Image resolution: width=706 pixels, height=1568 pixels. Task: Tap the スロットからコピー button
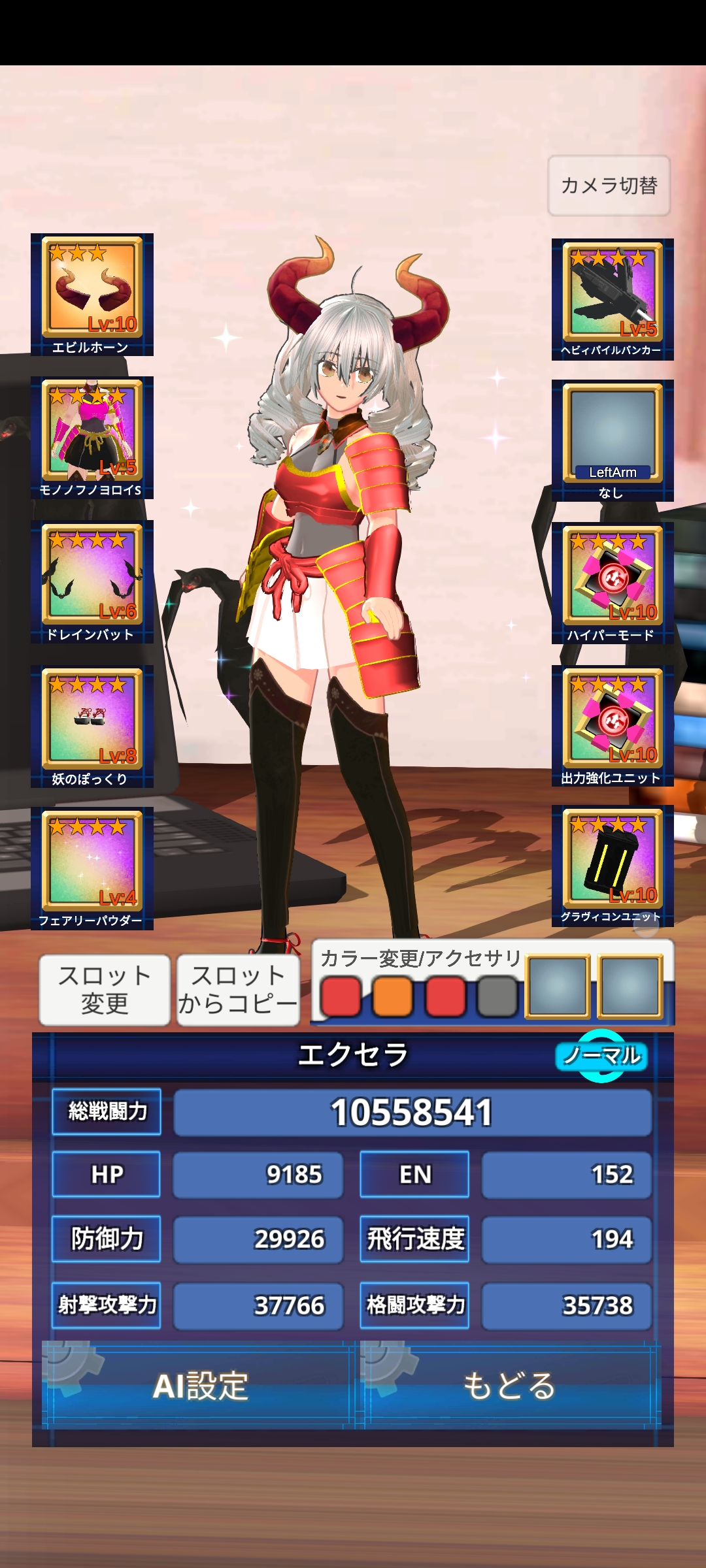tap(238, 989)
